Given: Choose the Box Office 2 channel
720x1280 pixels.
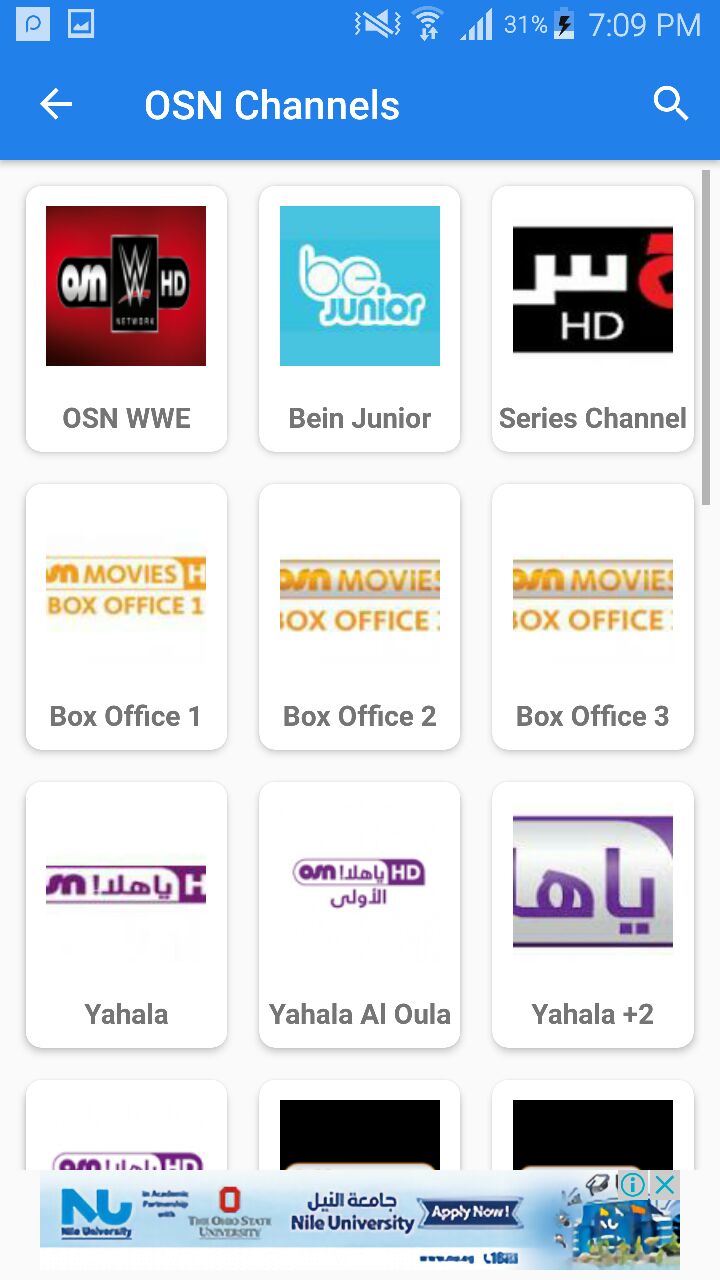Looking at the screenshot, I should (360, 616).
